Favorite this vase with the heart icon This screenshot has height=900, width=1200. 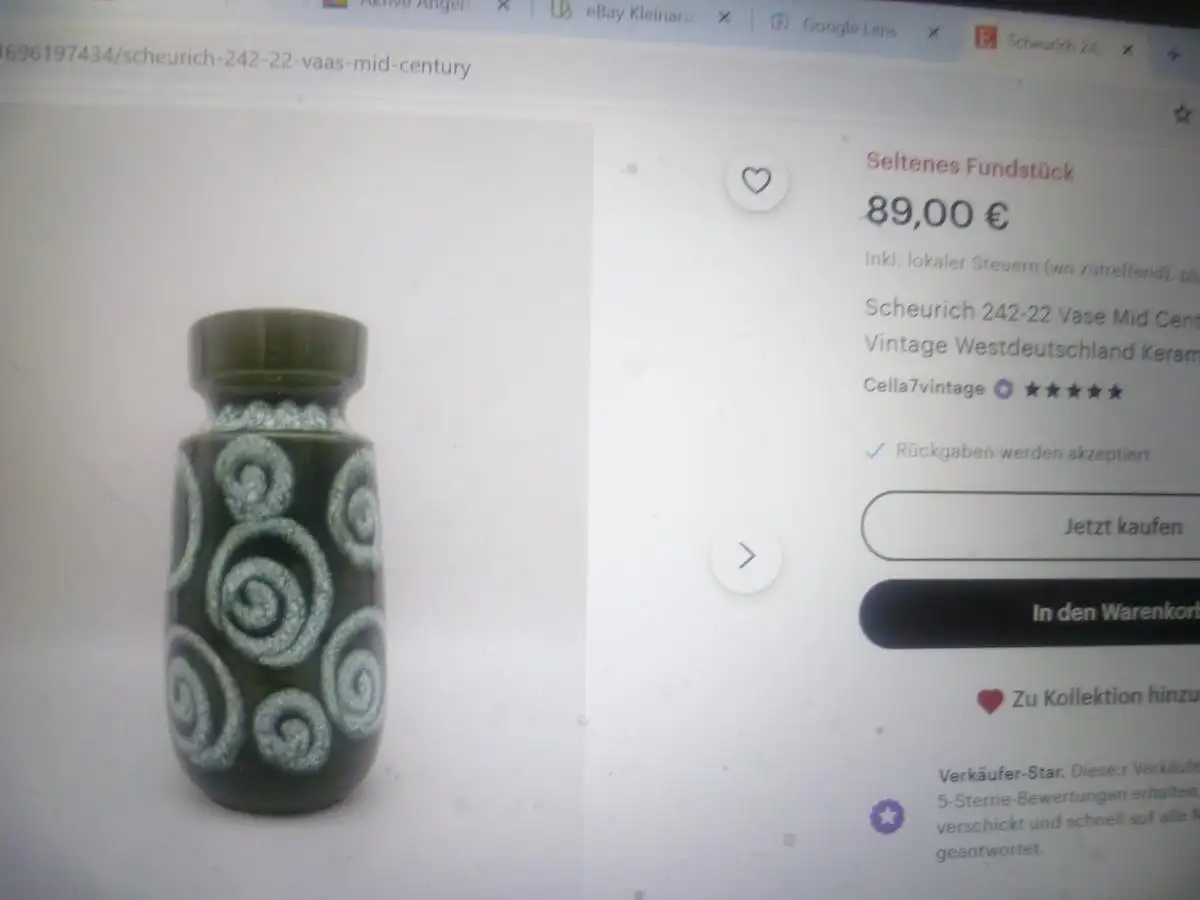click(757, 181)
